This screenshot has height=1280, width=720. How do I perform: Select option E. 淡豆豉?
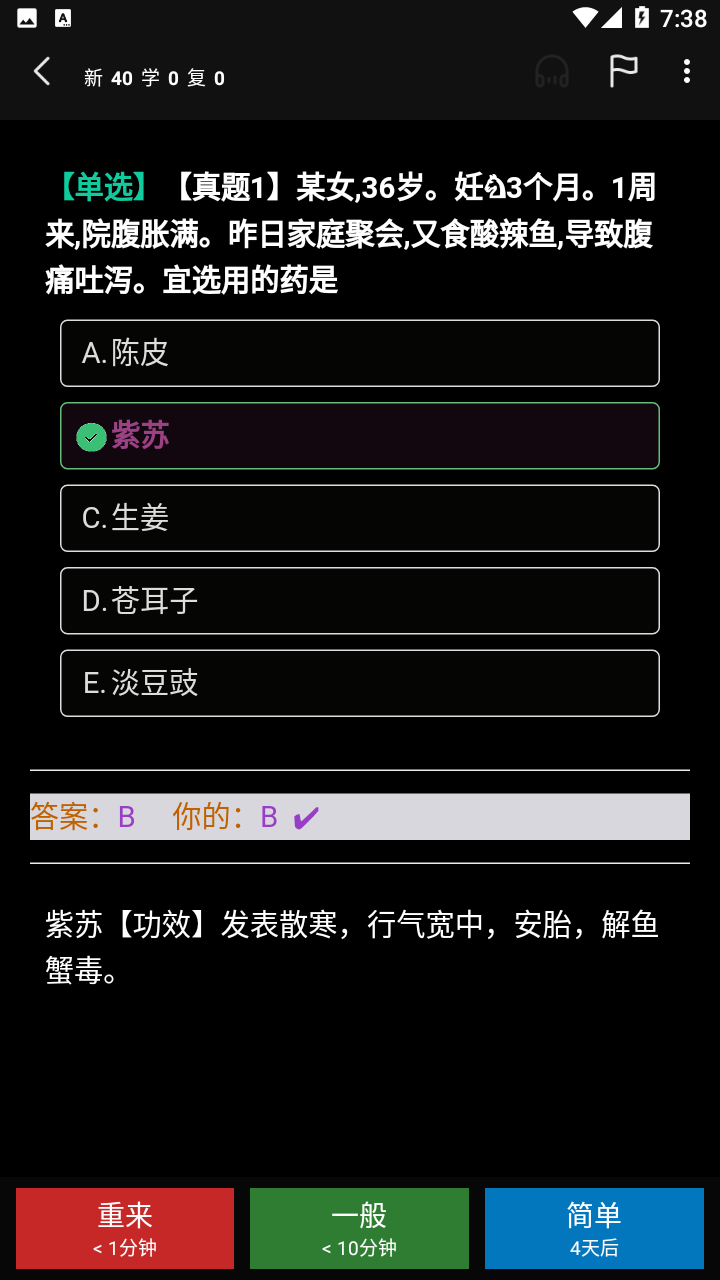(360, 683)
